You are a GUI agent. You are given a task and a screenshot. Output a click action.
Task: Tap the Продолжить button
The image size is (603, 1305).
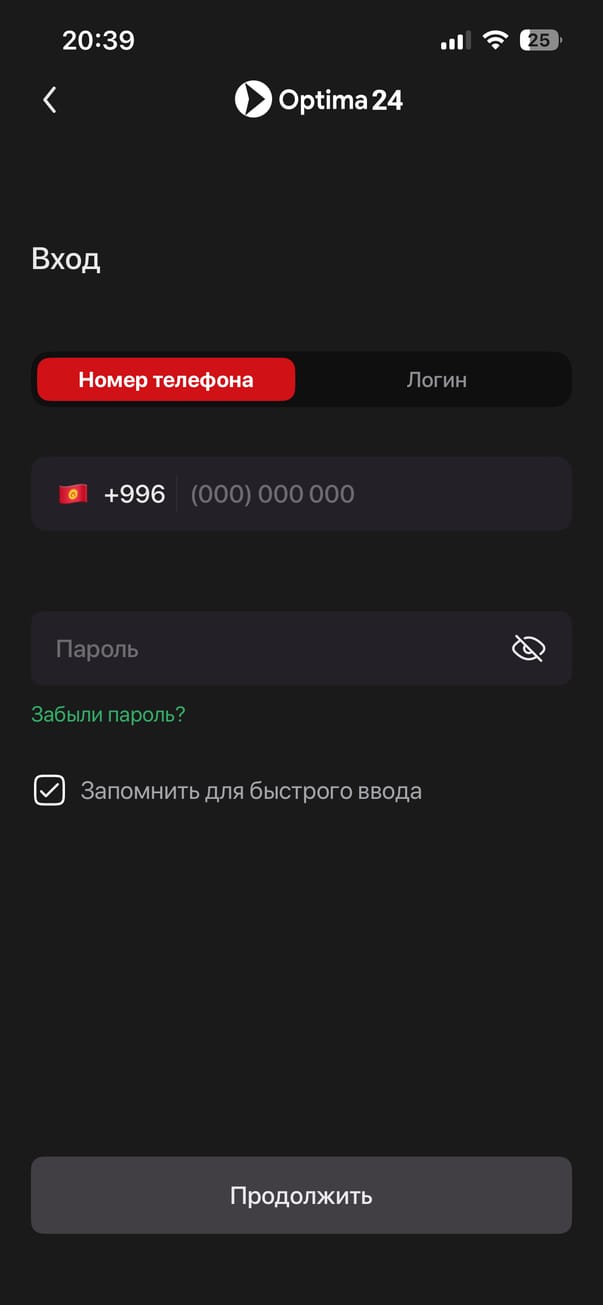(x=301, y=1196)
